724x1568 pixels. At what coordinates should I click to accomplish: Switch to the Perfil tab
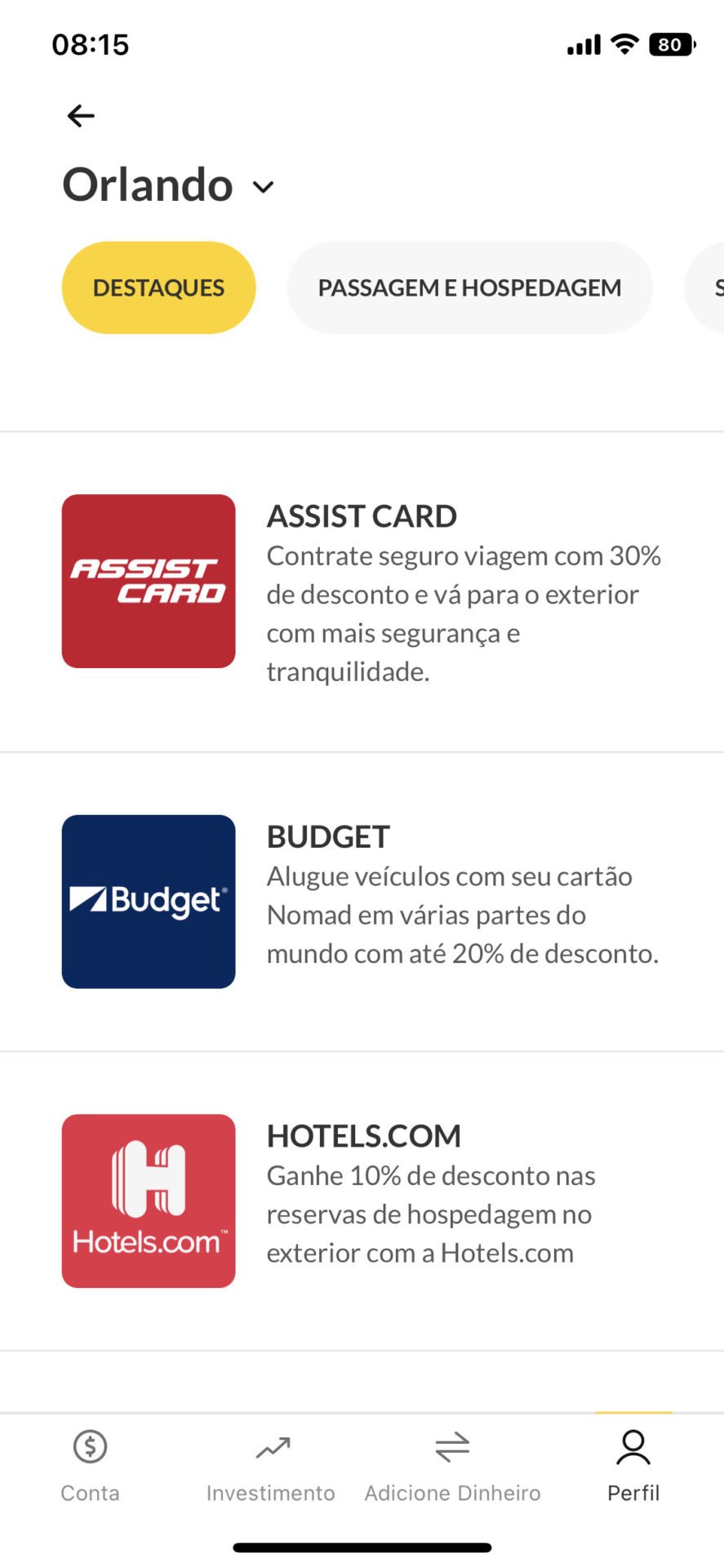click(x=633, y=1466)
